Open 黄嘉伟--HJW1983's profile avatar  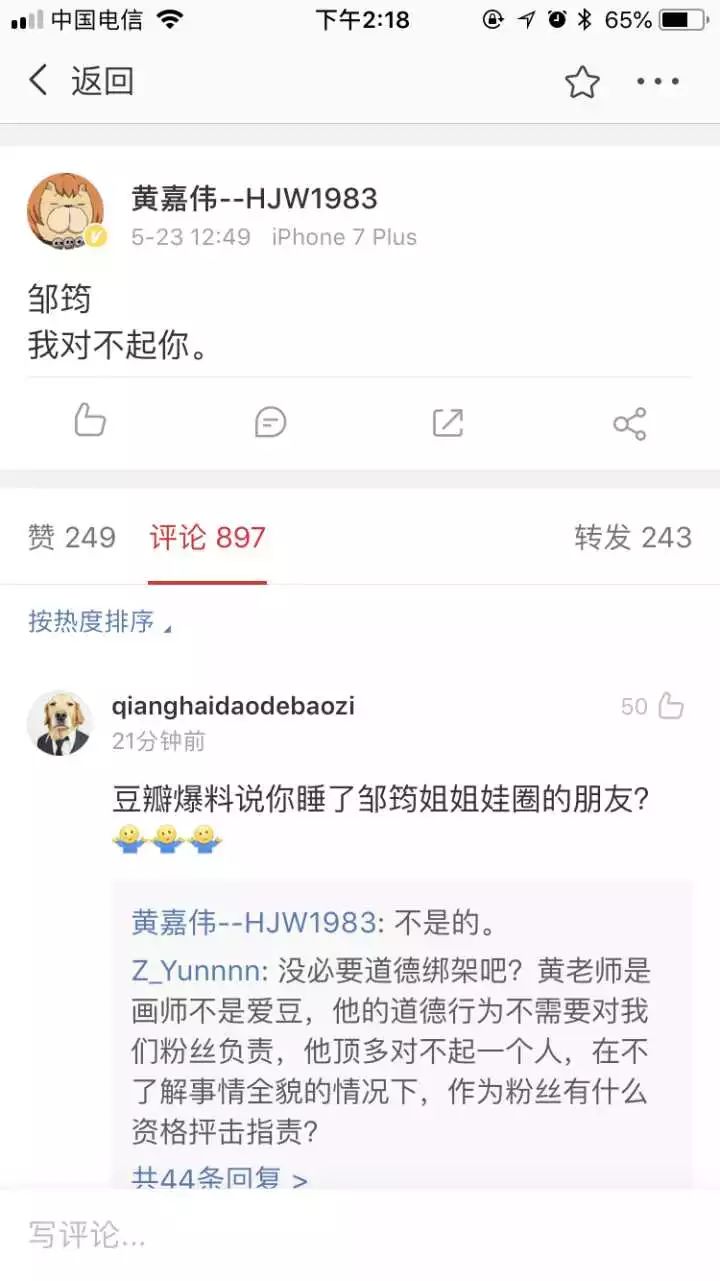pyautogui.click(x=66, y=212)
